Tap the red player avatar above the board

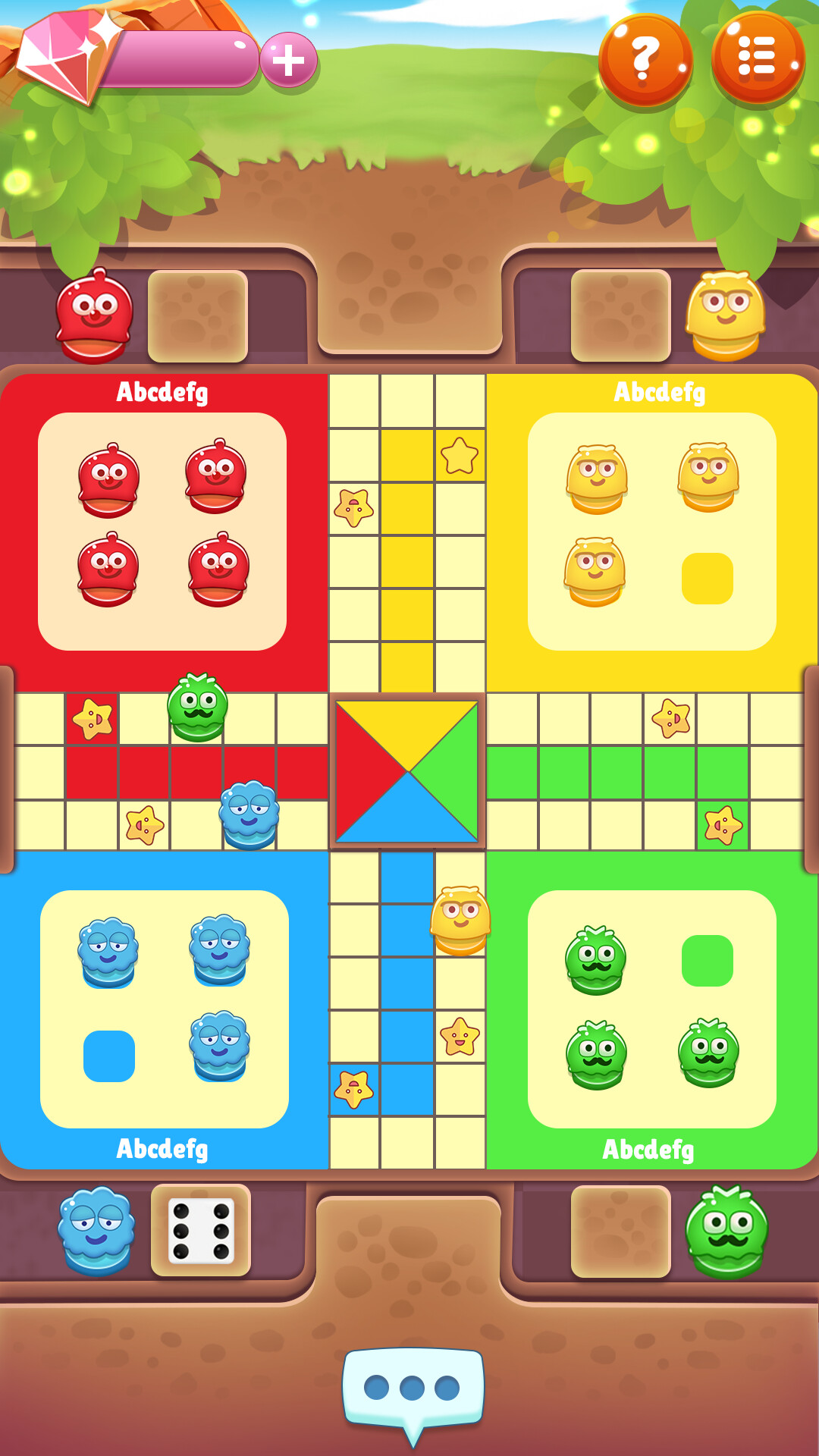click(94, 316)
